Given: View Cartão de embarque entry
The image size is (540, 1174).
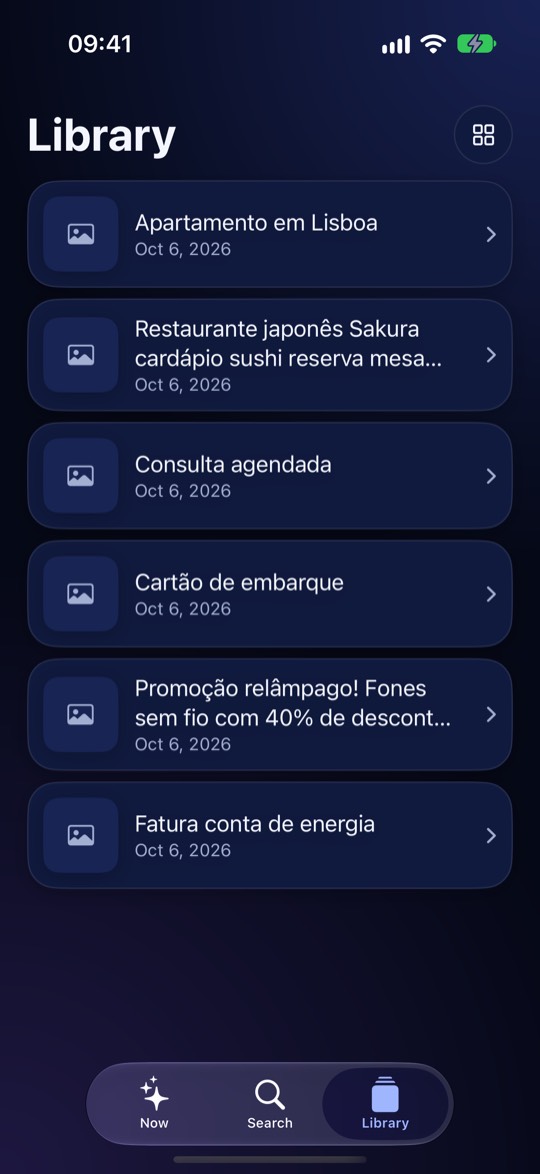Looking at the screenshot, I should [270, 594].
